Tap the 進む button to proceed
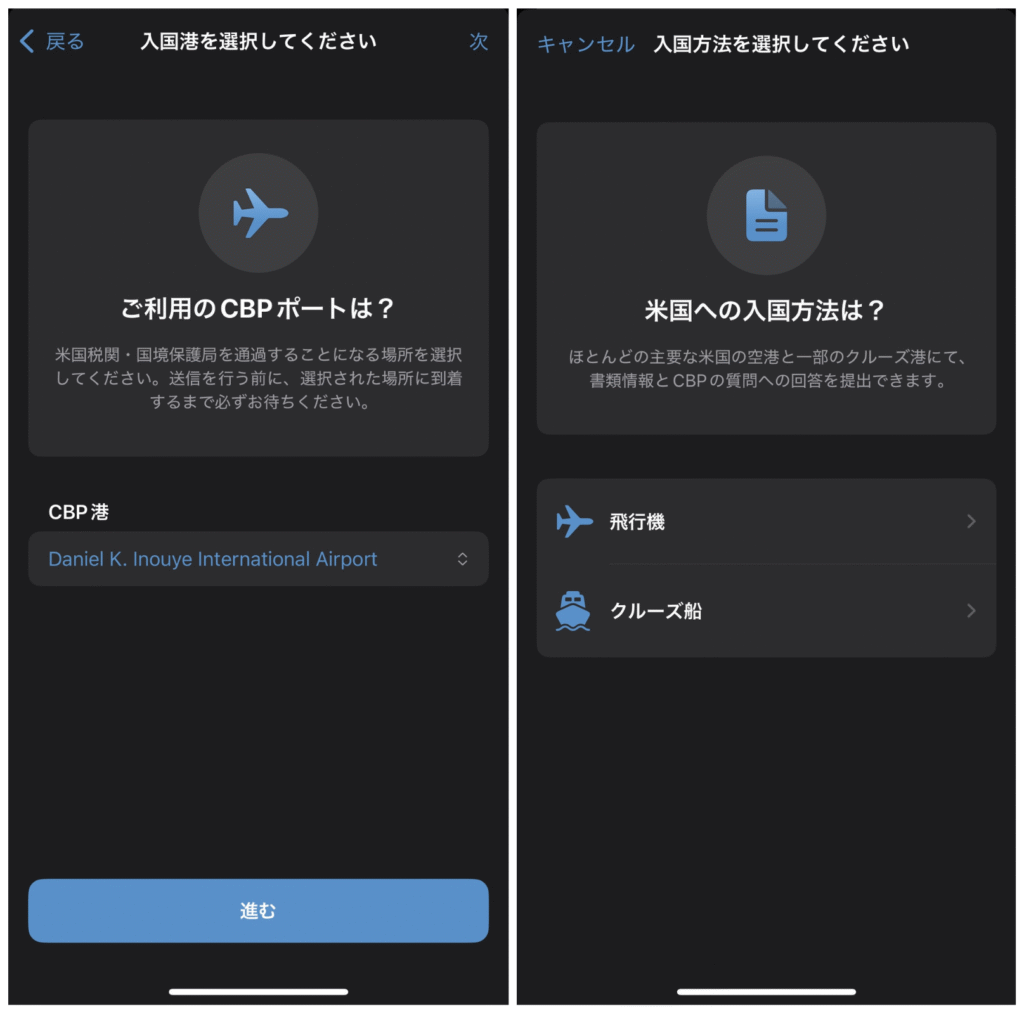1024x1014 pixels. point(258,911)
